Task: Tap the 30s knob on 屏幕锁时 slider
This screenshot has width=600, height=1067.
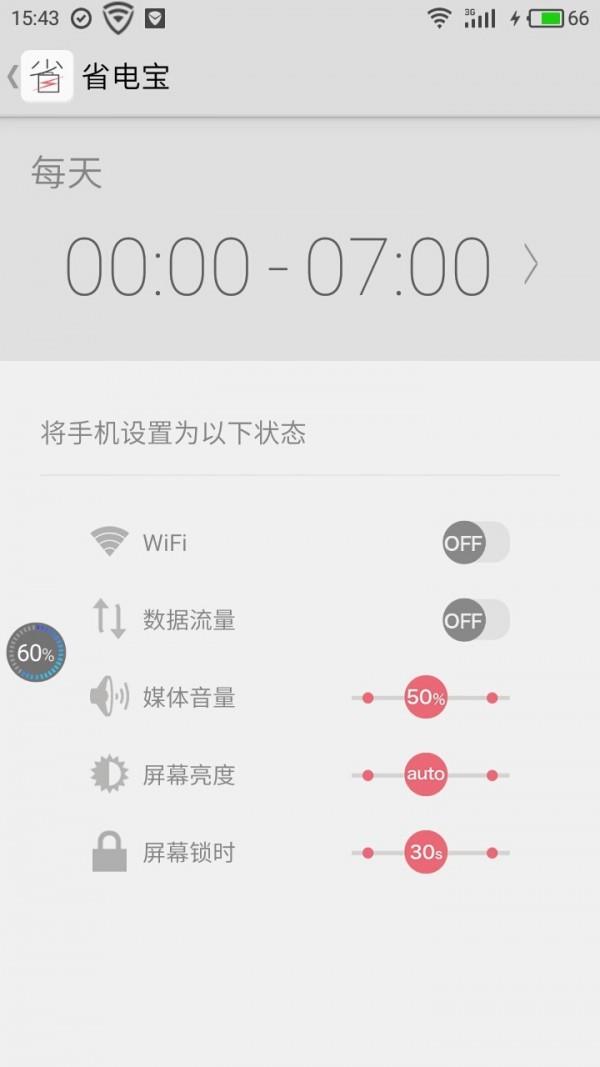Action: click(426, 852)
